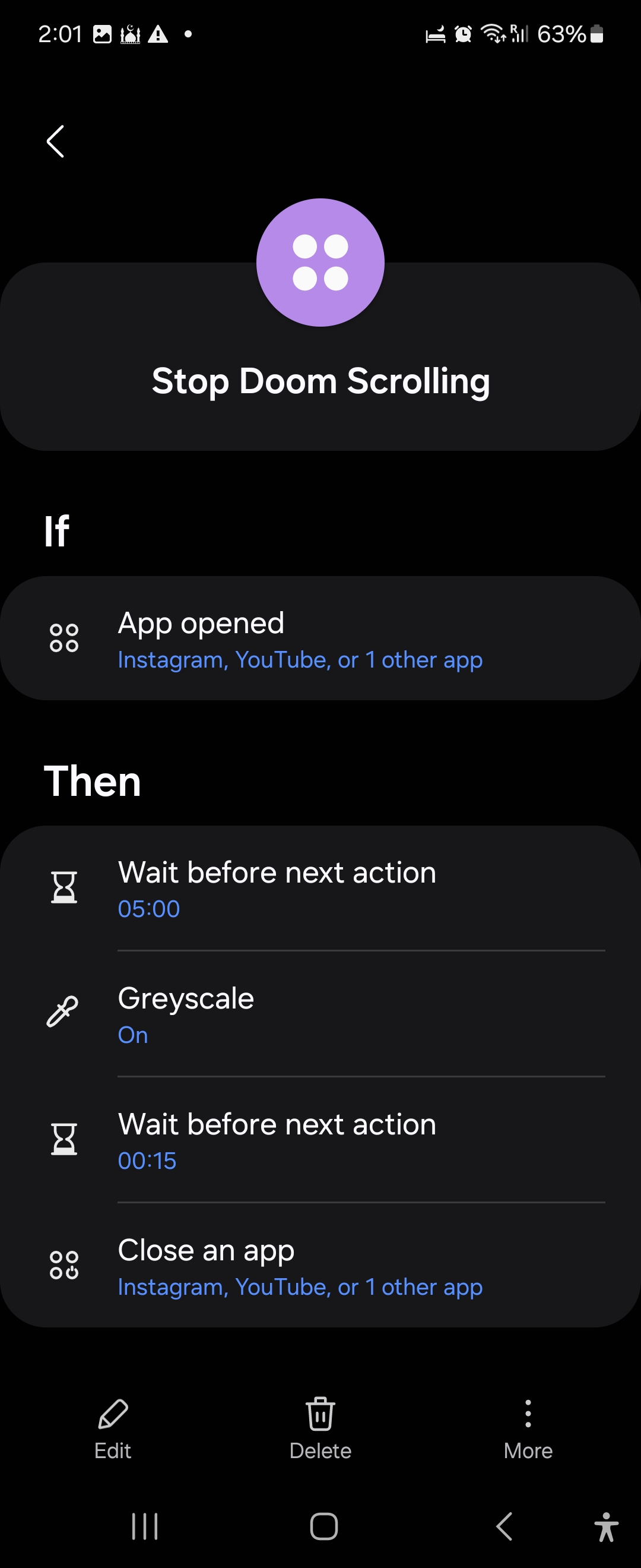Screen dimensions: 641x1568
Task: Adjust the 00:15 wait duration
Action: click(147, 1161)
